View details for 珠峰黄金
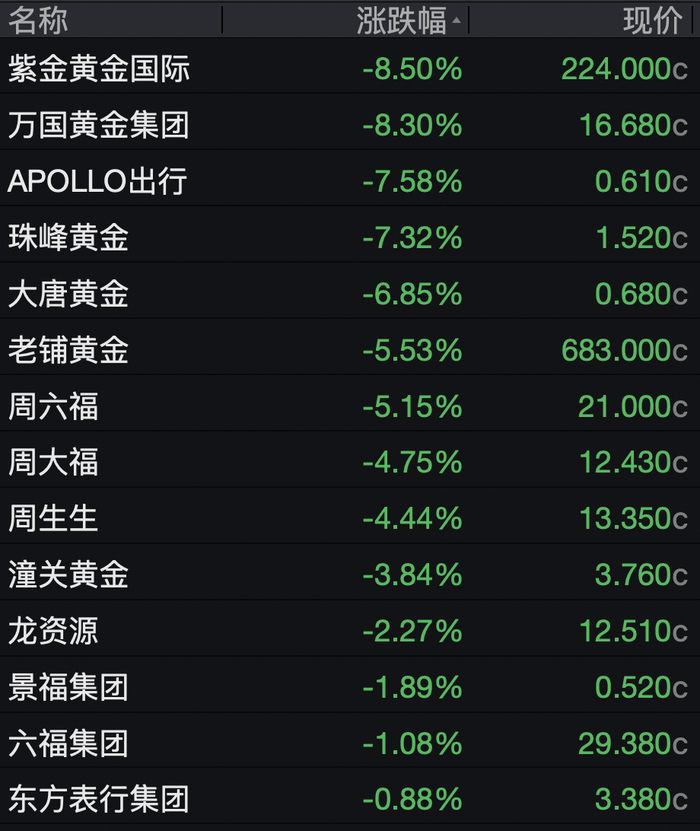Image resolution: width=700 pixels, height=831 pixels. pyautogui.click(x=350, y=237)
